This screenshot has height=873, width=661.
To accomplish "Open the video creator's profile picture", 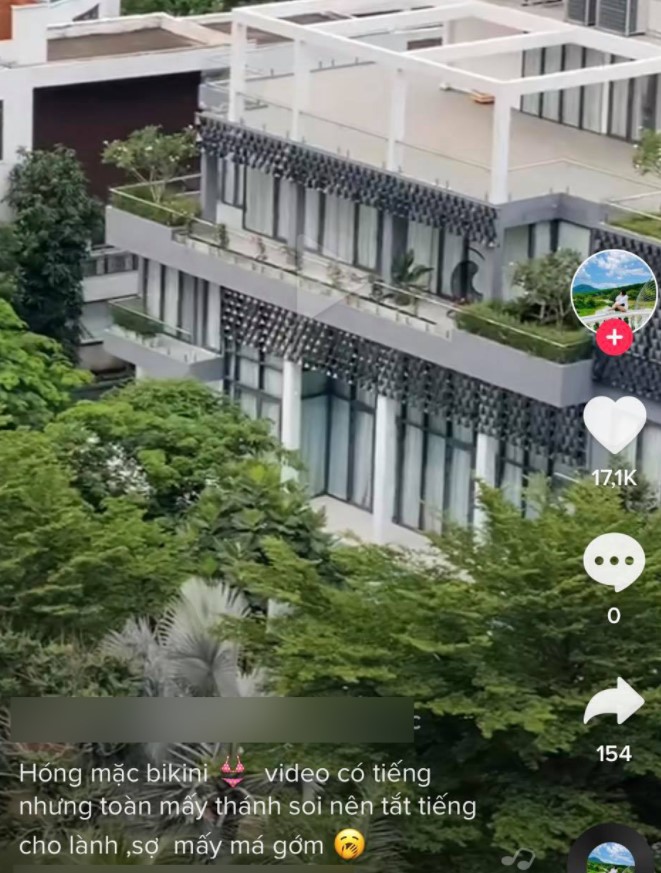I will 613,288.
